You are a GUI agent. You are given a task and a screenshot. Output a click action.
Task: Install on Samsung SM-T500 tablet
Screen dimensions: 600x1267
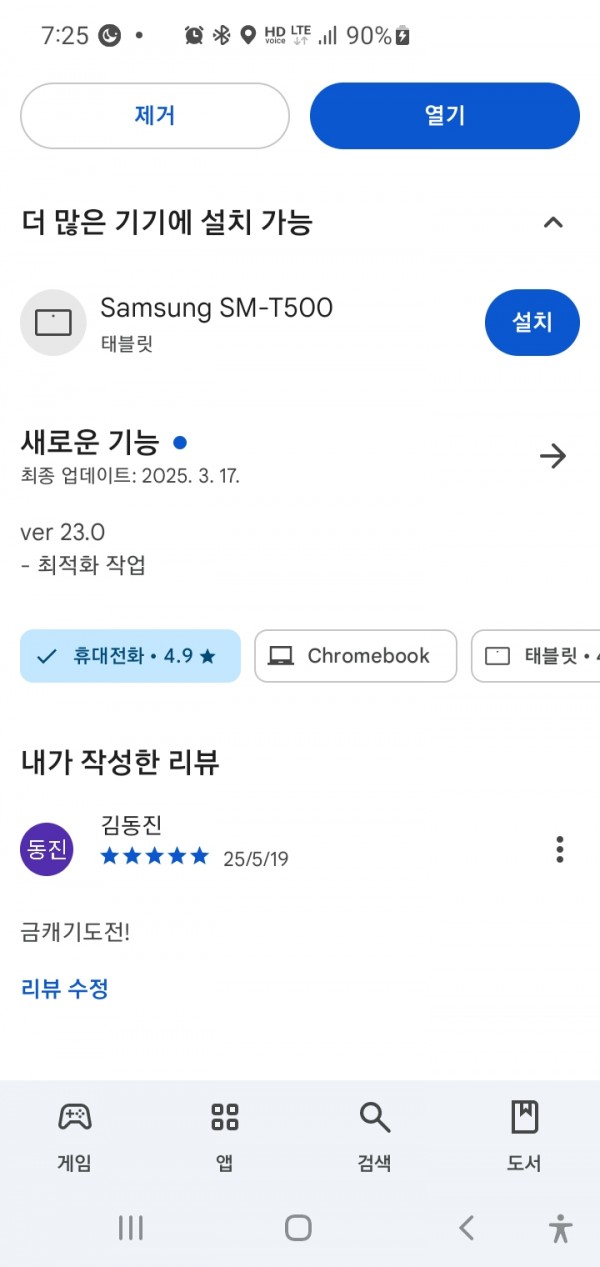click(x=532, y=322)
